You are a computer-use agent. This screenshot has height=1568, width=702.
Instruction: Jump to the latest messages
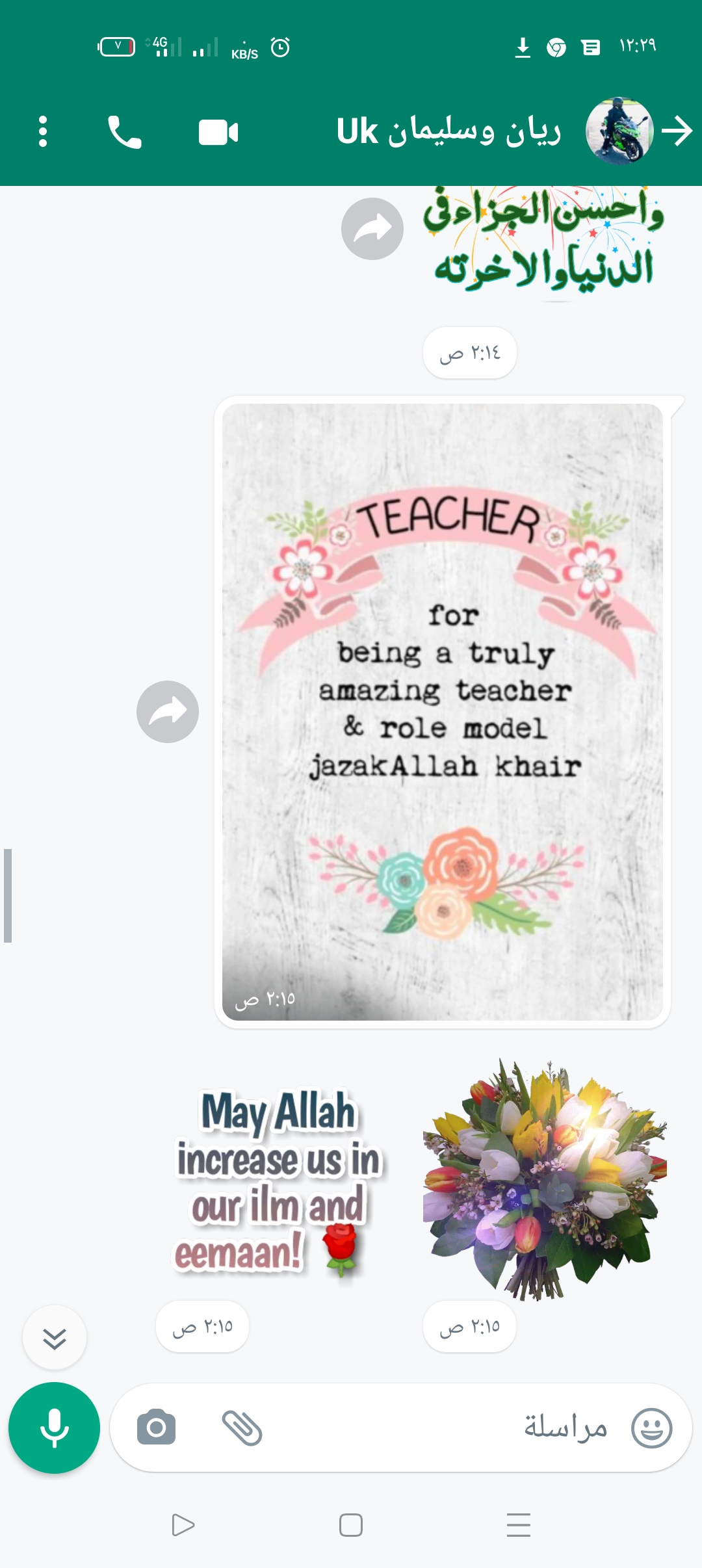pos(55,1339)
